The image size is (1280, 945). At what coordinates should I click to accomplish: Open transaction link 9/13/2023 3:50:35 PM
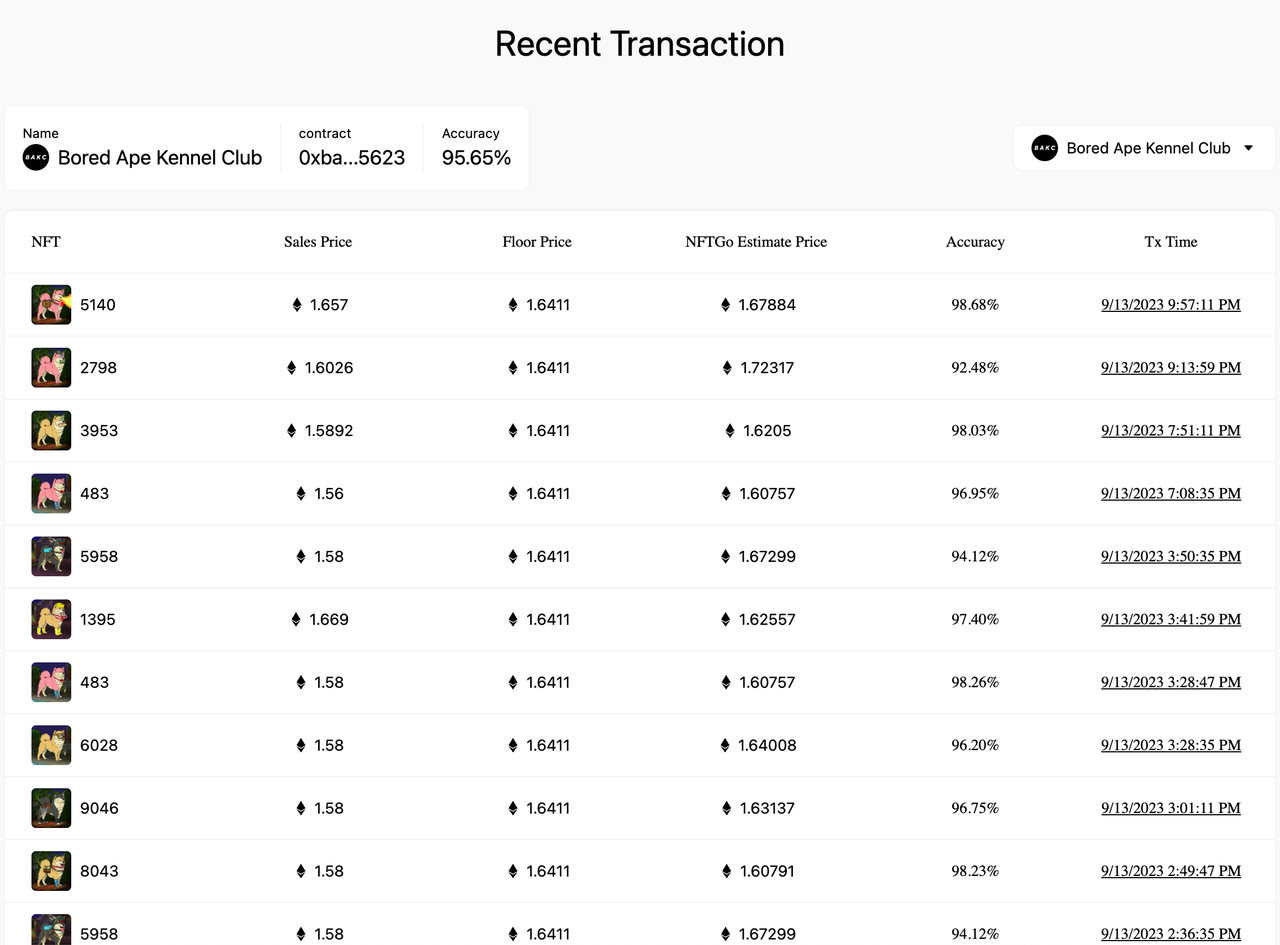point(1170,556)
